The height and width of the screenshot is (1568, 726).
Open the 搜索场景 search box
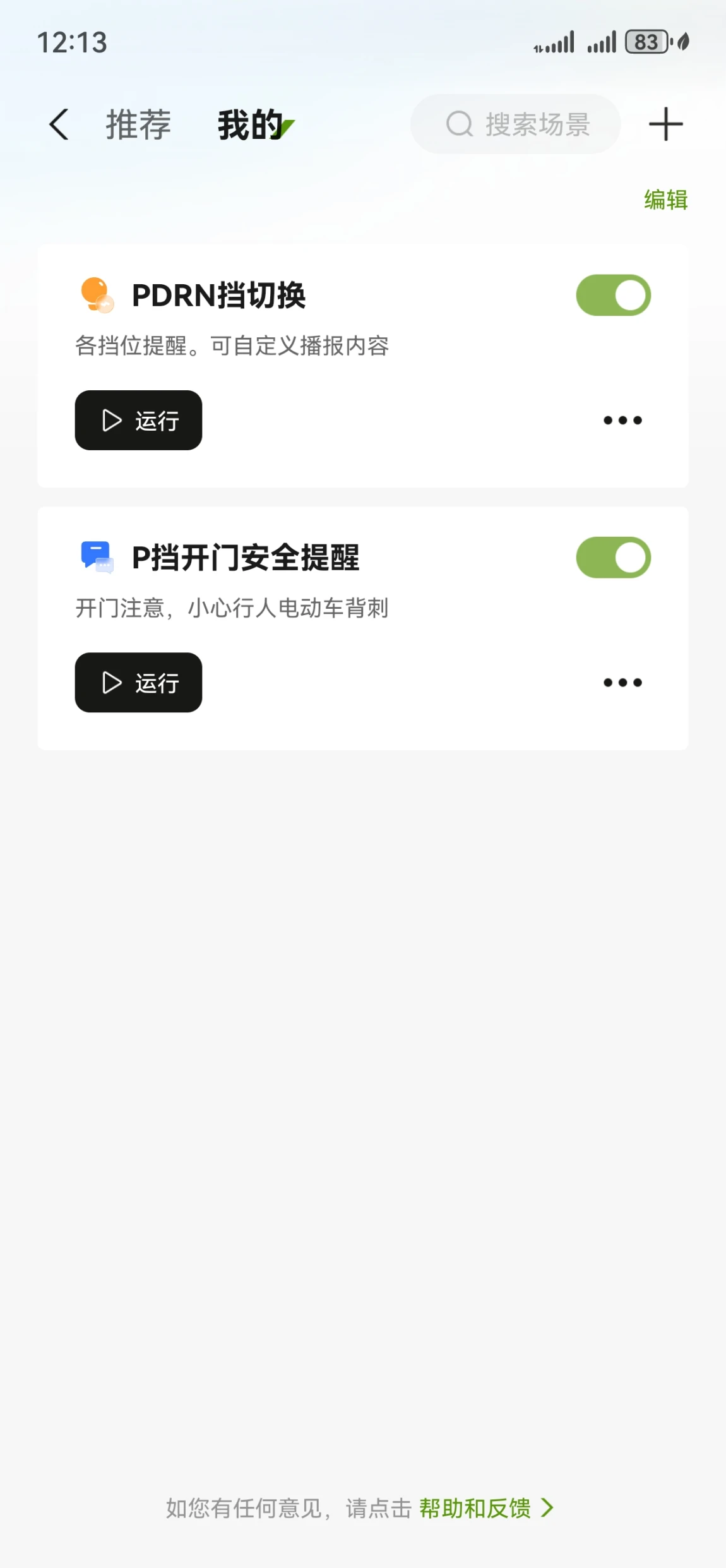pyautogui.click(x=515, y=124)
